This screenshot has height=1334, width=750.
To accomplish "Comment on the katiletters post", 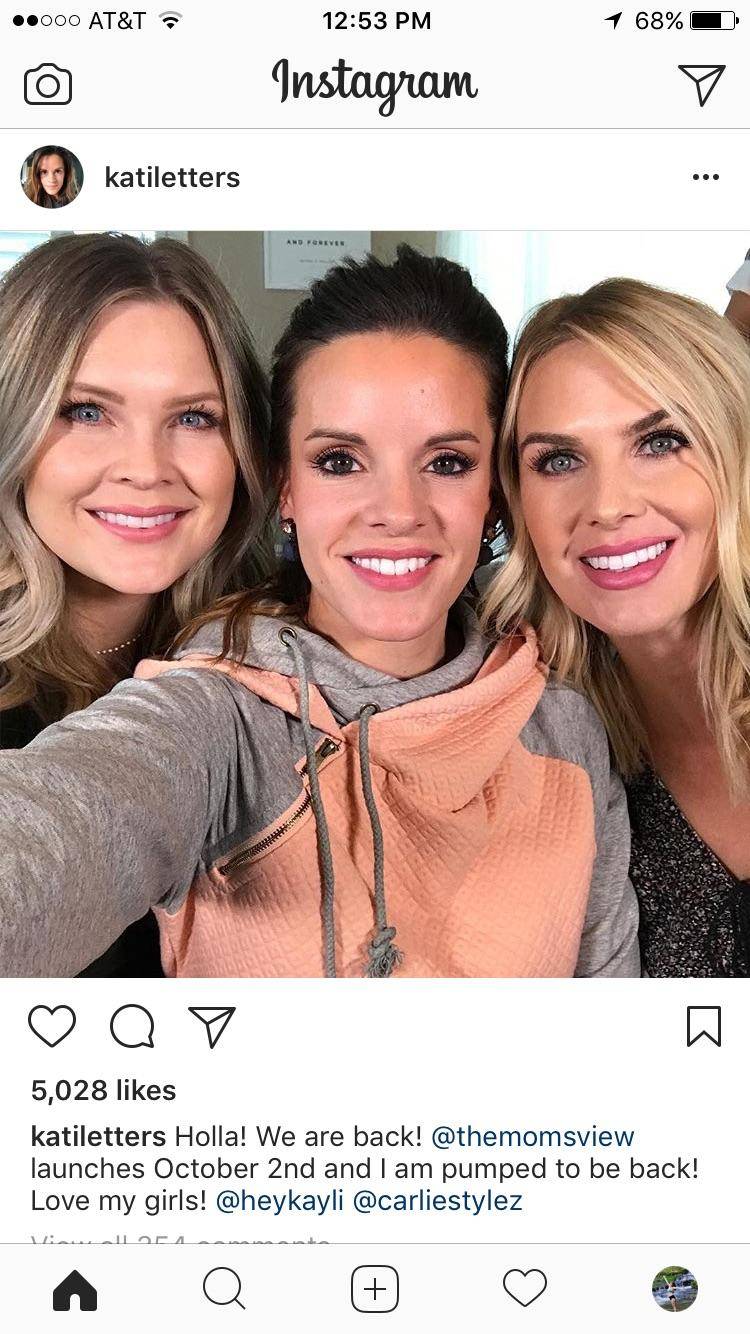I will [132, 1026].
